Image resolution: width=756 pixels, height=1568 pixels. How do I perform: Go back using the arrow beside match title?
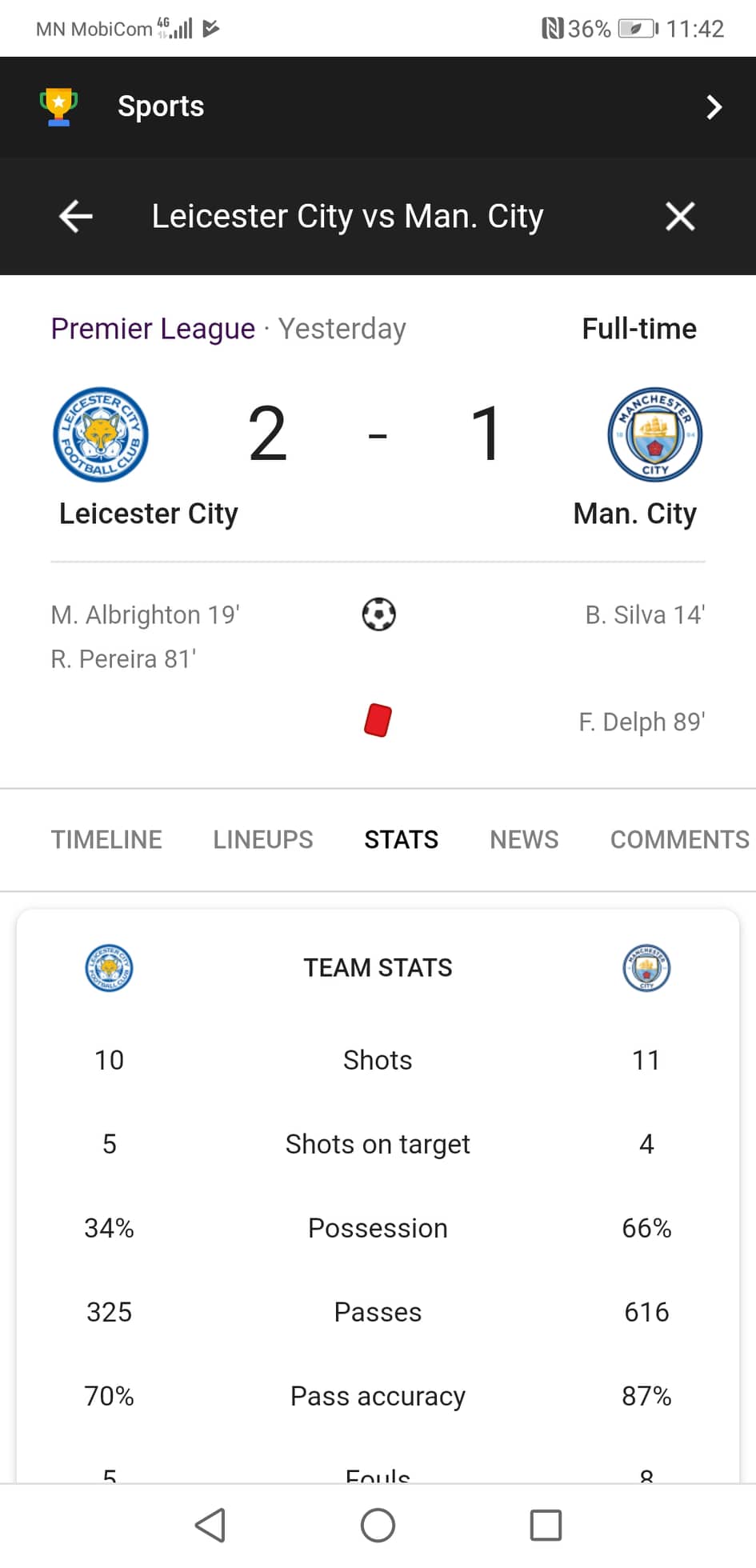click(x=76, y=216)
